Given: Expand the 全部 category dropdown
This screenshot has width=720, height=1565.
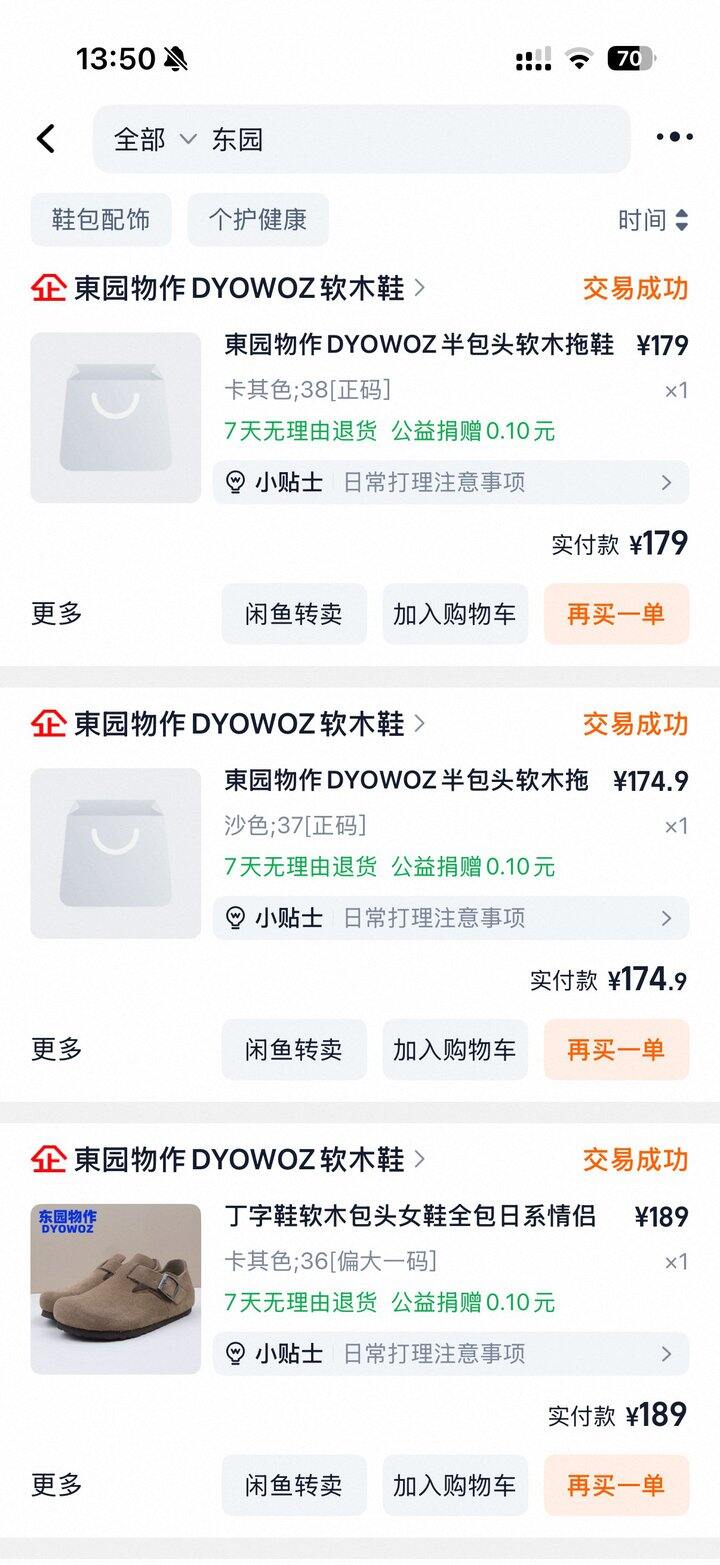Looking at the screenshot, I should coord(154,139).
